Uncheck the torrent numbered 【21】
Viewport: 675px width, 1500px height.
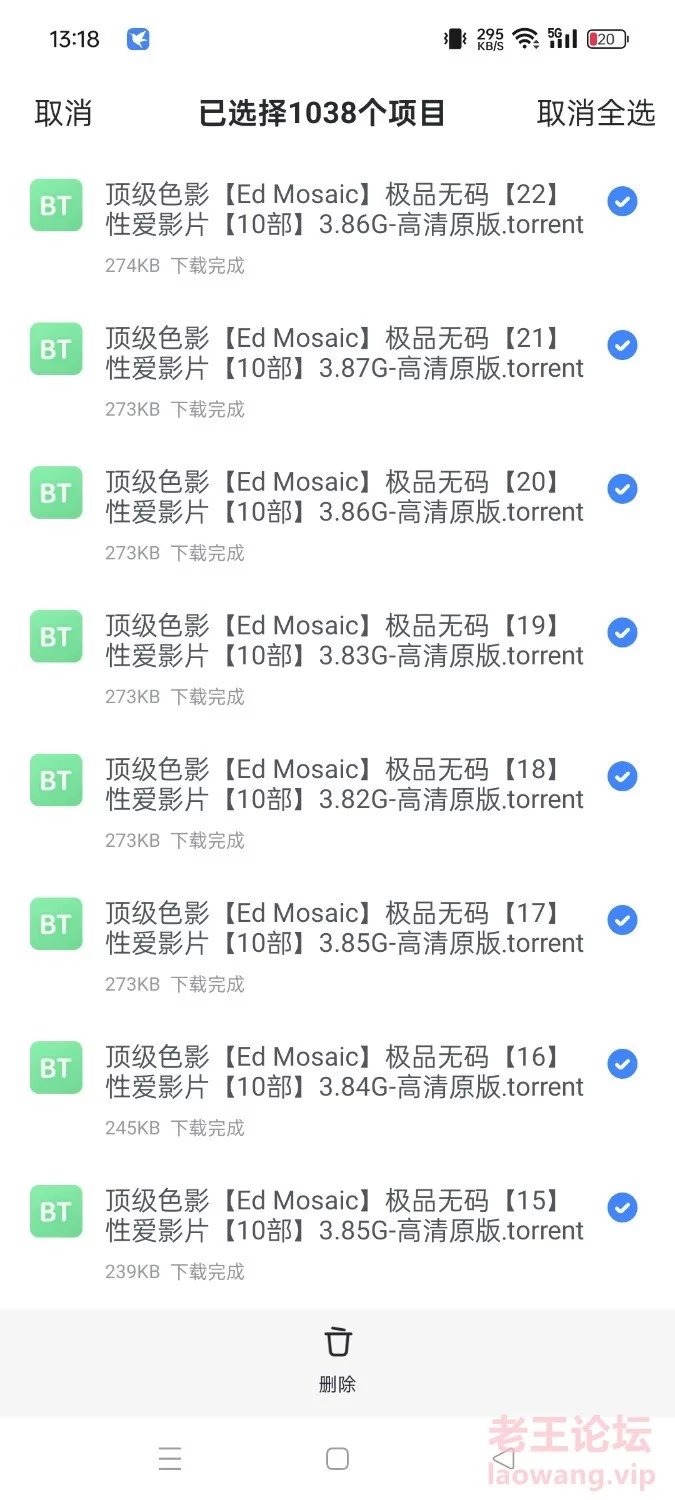(622, 346)
